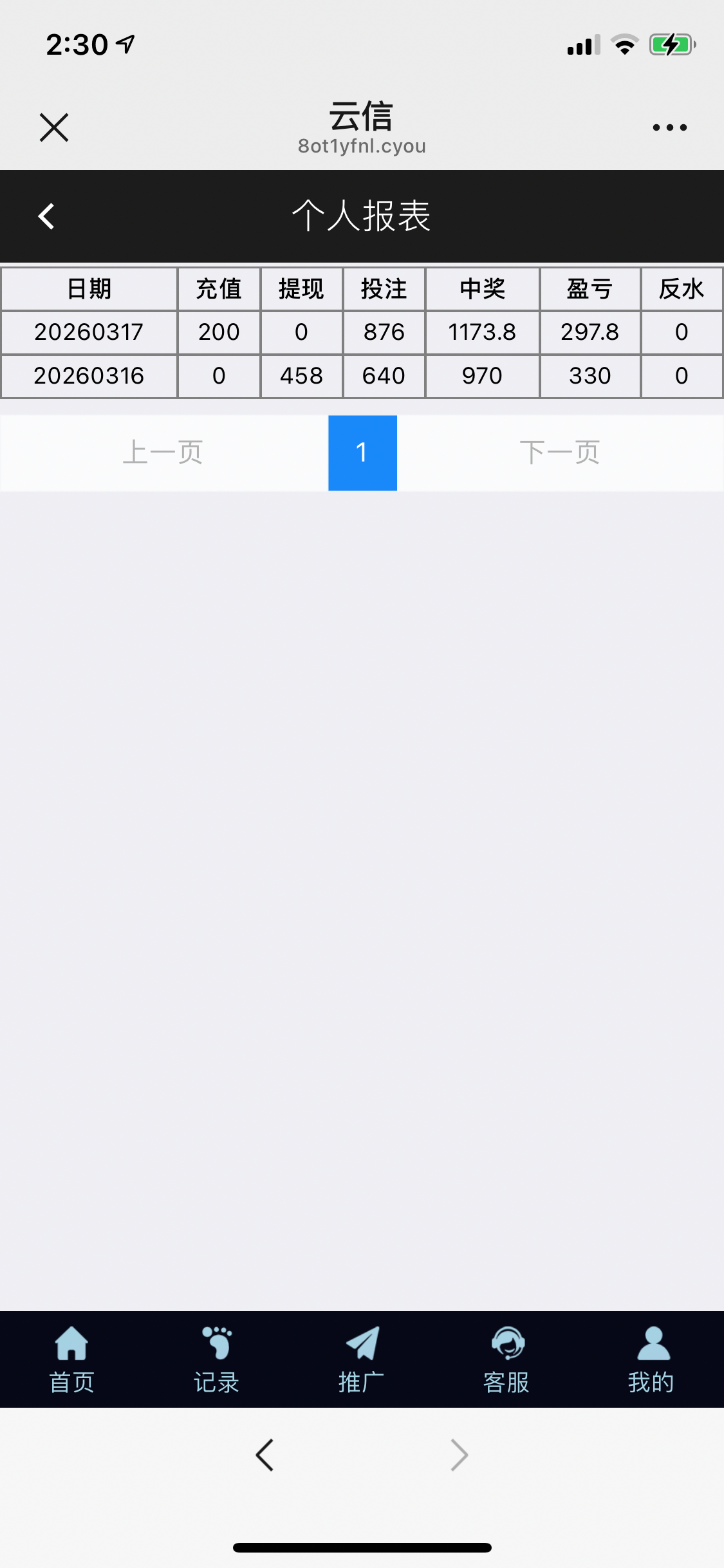Tap the 下一页 next page button
The image size is (724, 1568).
(559, 453)
